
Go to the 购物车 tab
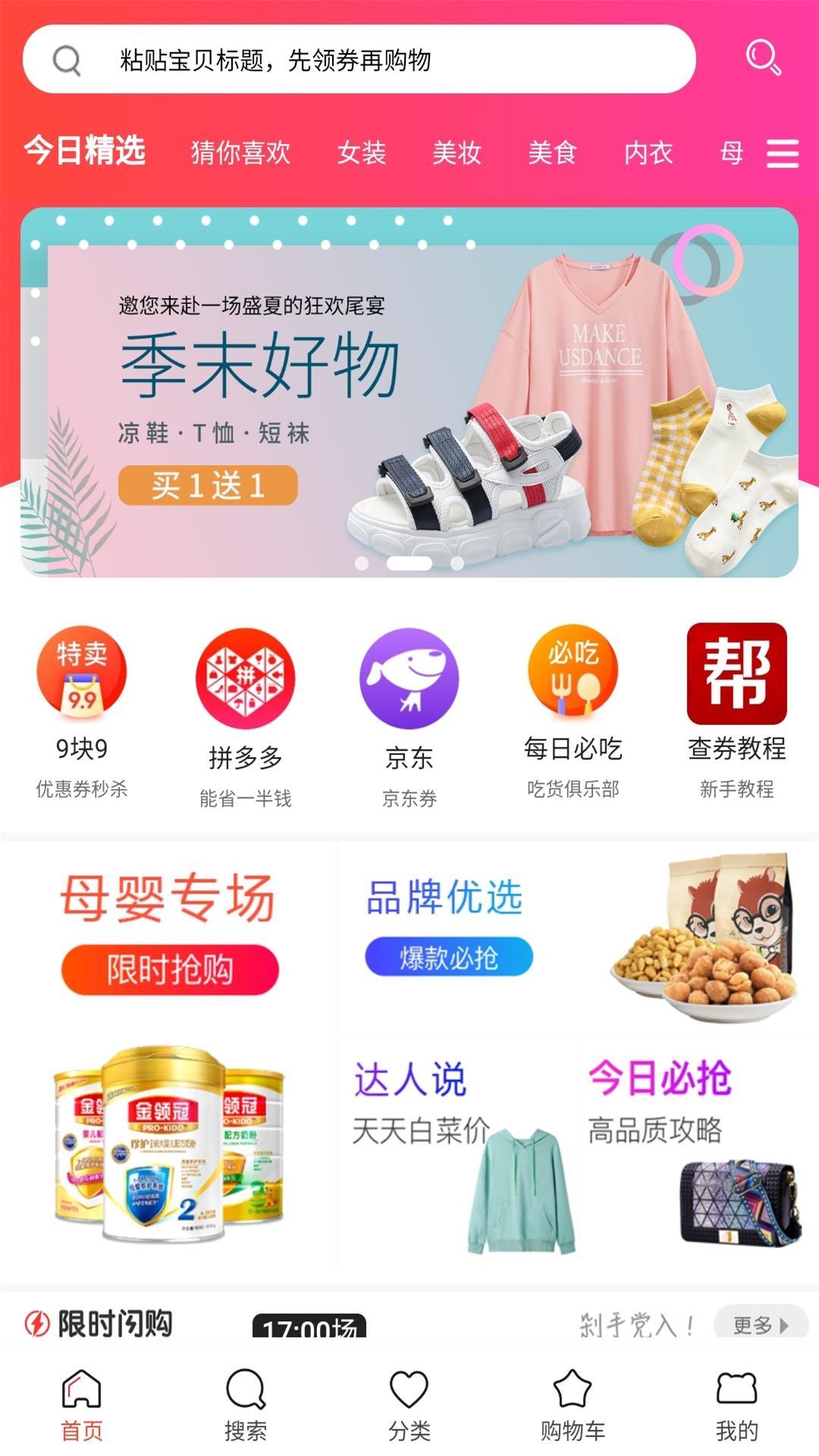click(x=573, y=1405)
